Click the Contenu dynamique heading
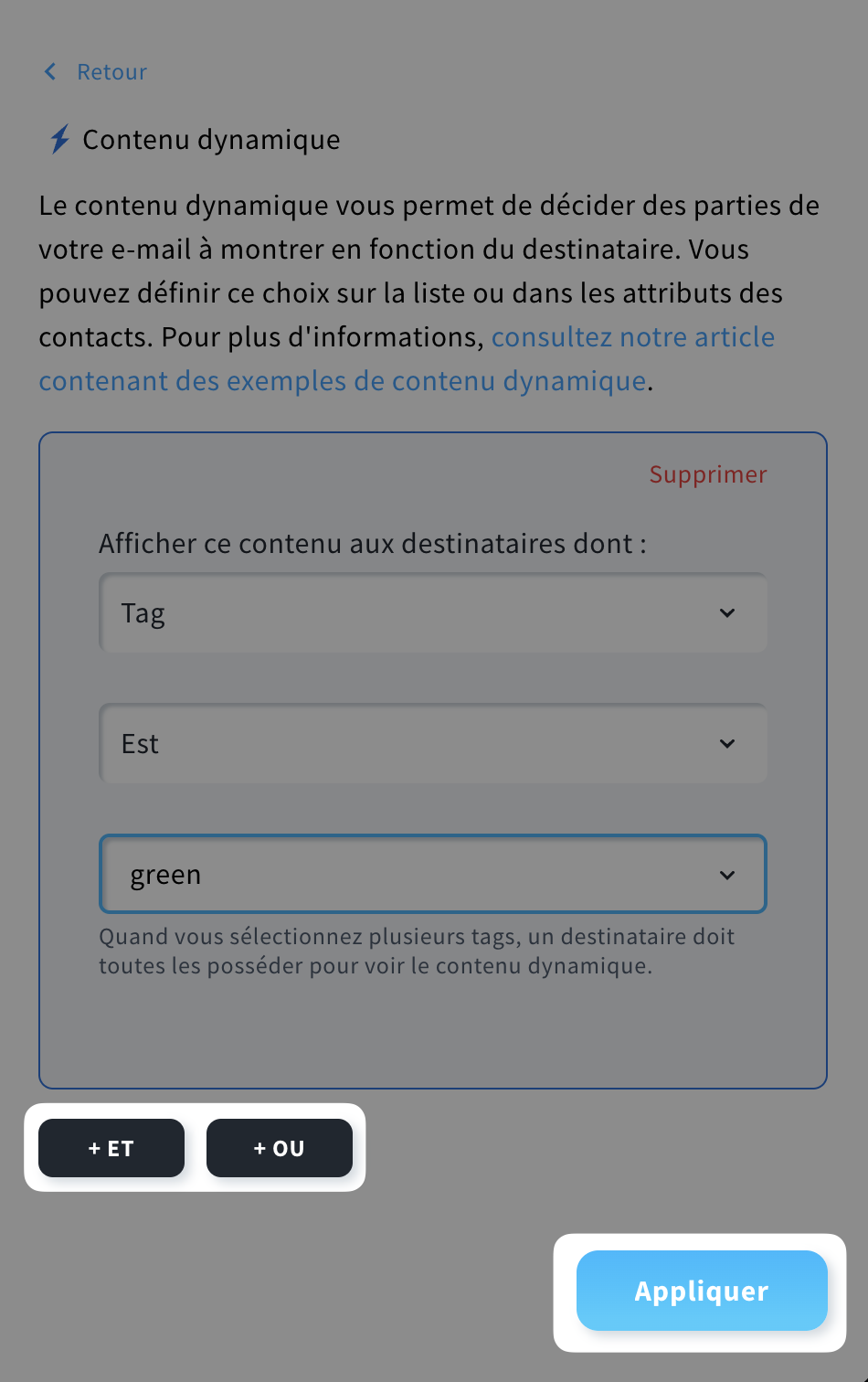 click(x=211, y=140)
